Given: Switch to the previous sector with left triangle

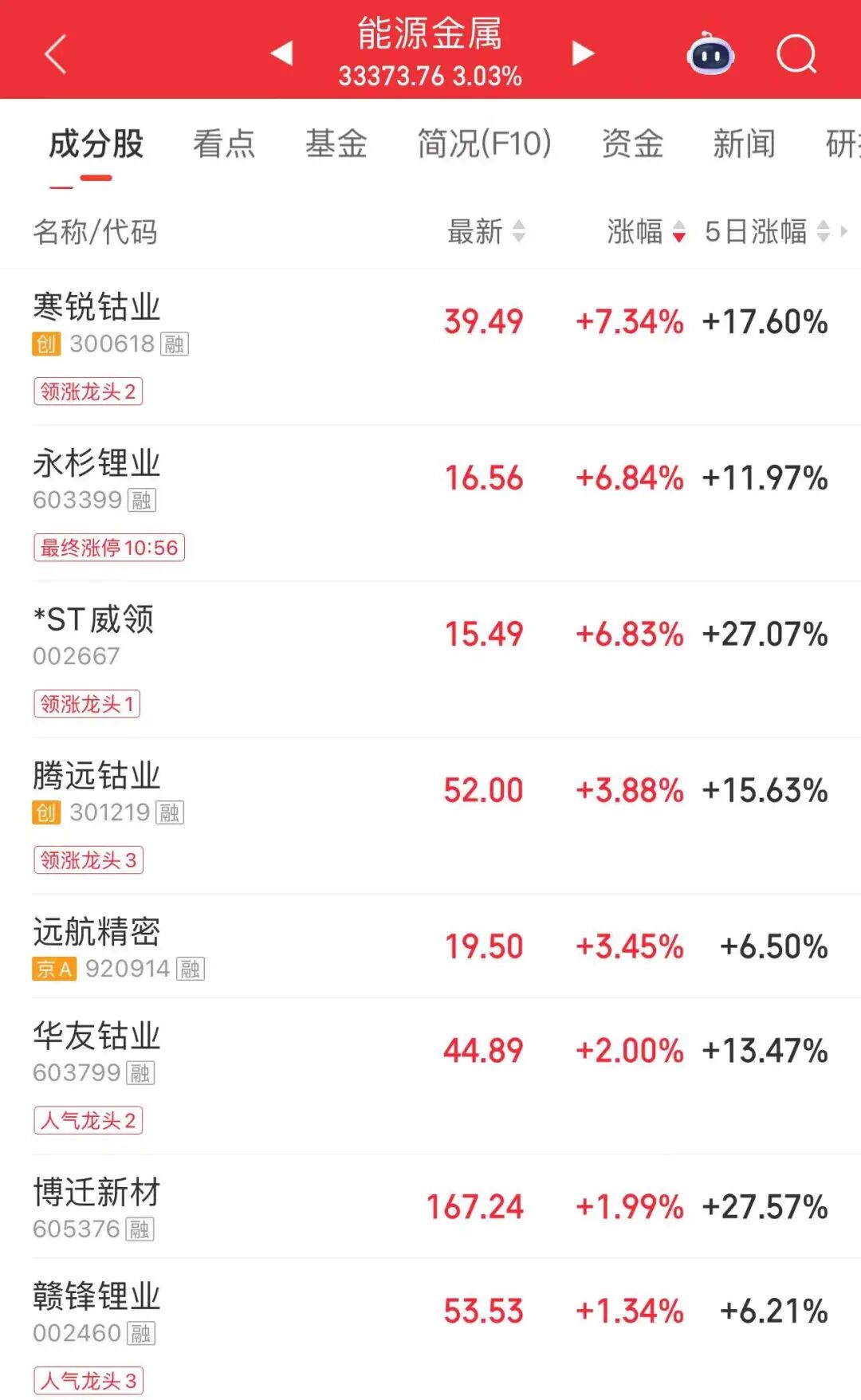Looking at the screenshot, I should point(281,53).
